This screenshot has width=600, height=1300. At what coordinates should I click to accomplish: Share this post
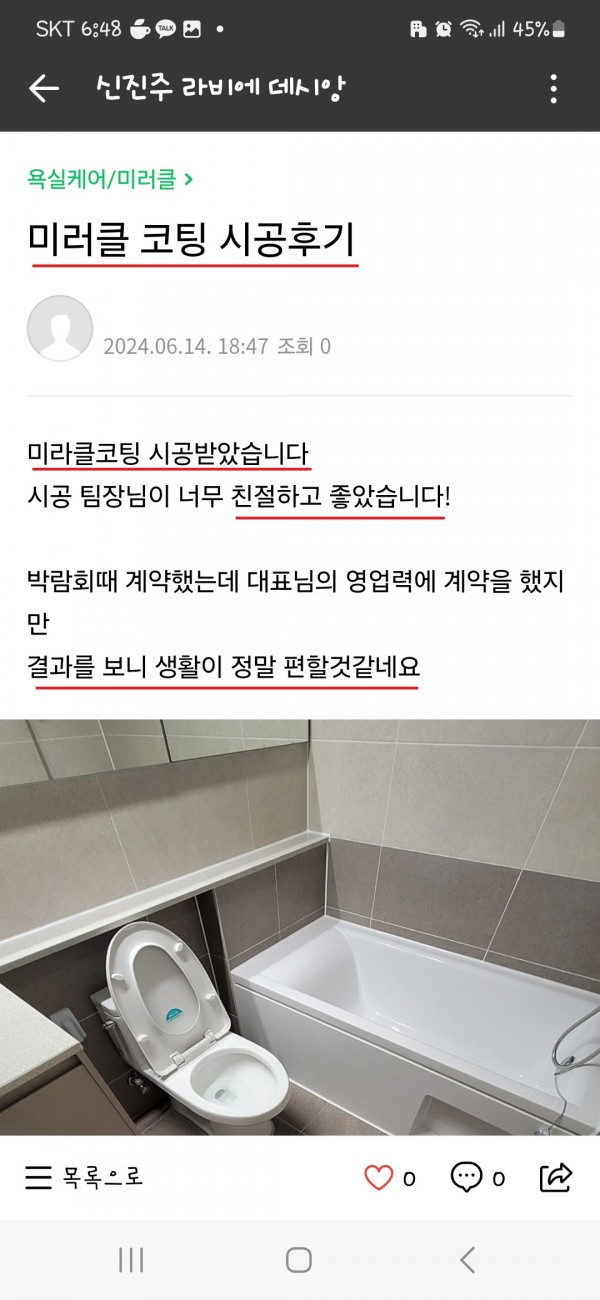556,1178
